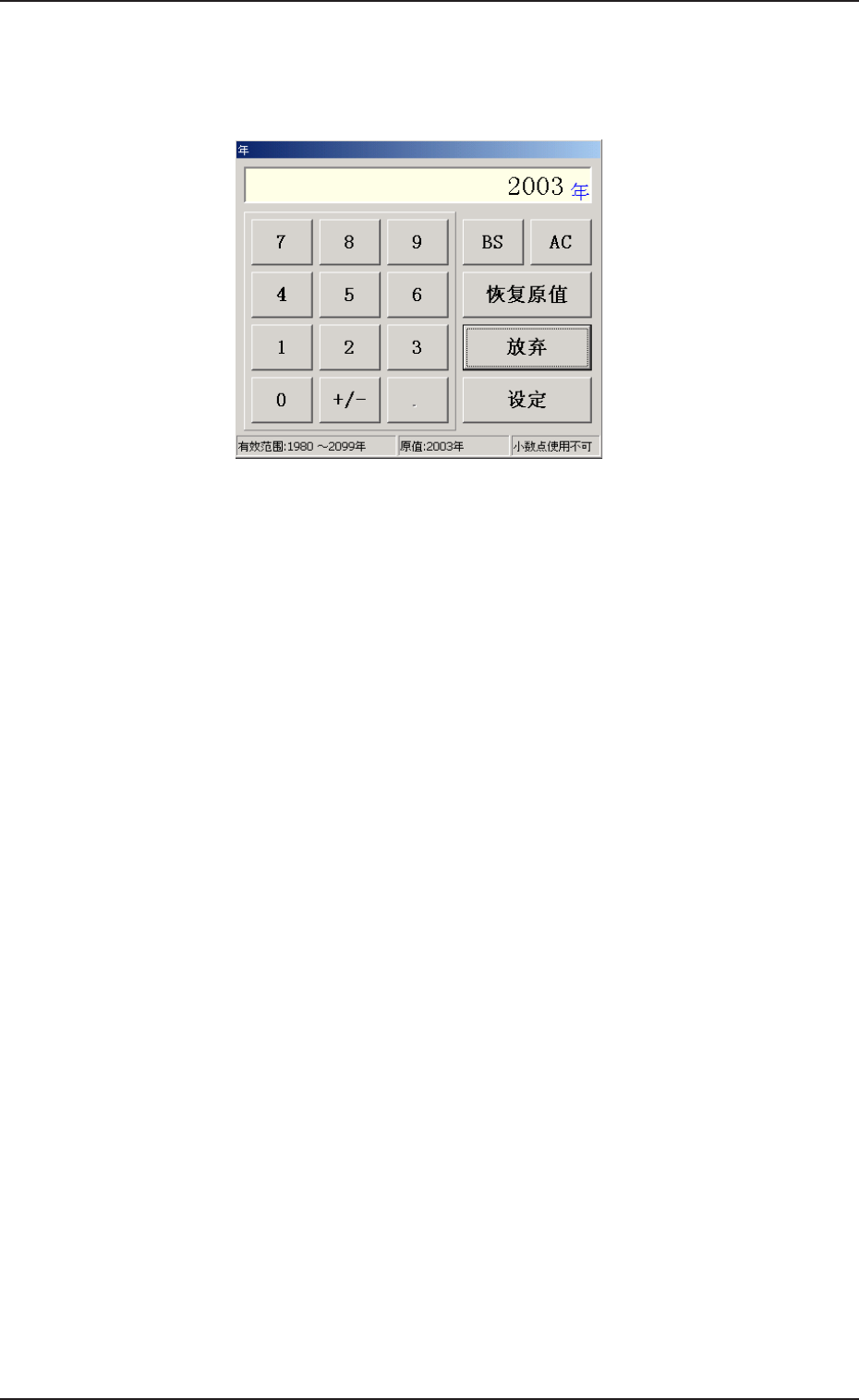Viewport: 859px width, 1400px height.
Task: Select the year value field showing 2003
Action: pyautogui.click(x=417, y=186)
